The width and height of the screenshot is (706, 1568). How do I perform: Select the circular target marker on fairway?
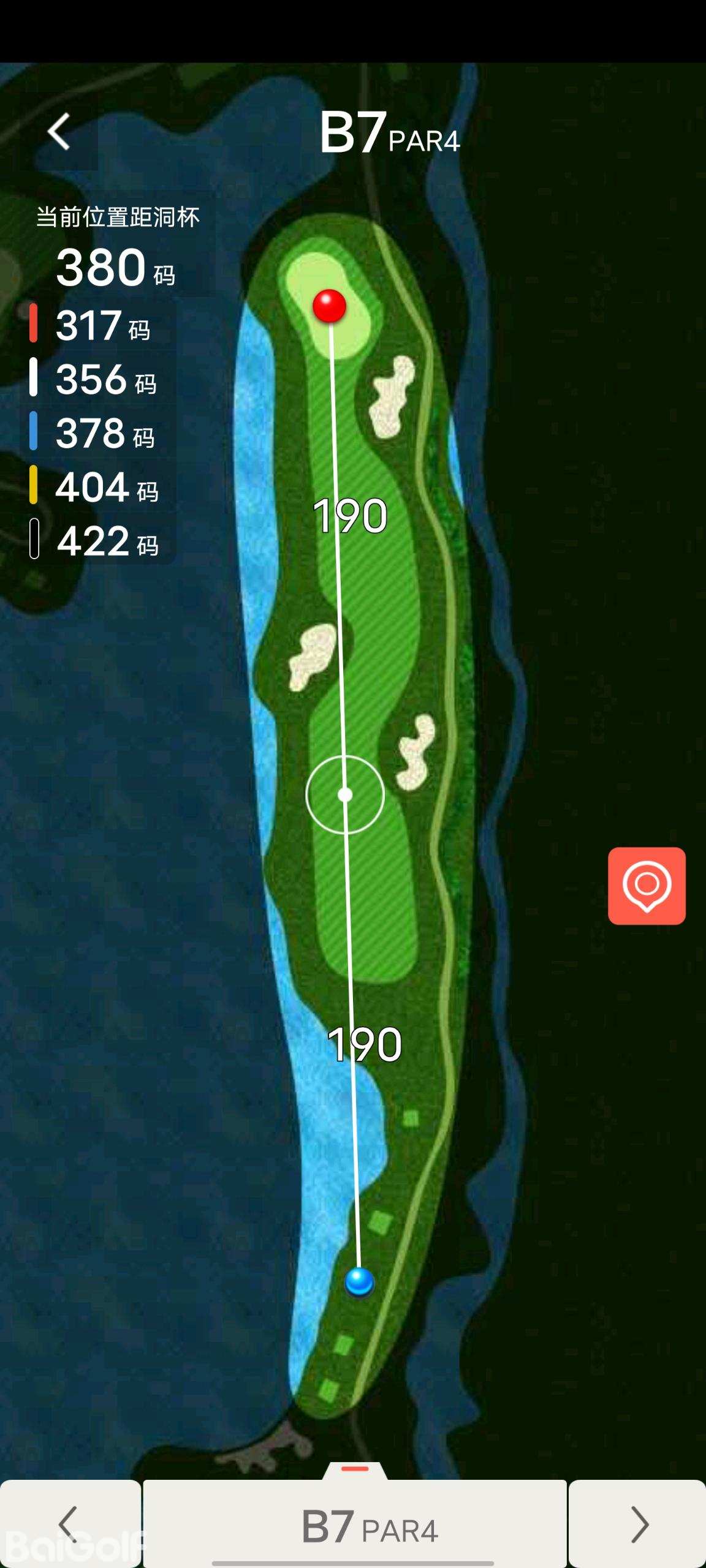point(345,795)
